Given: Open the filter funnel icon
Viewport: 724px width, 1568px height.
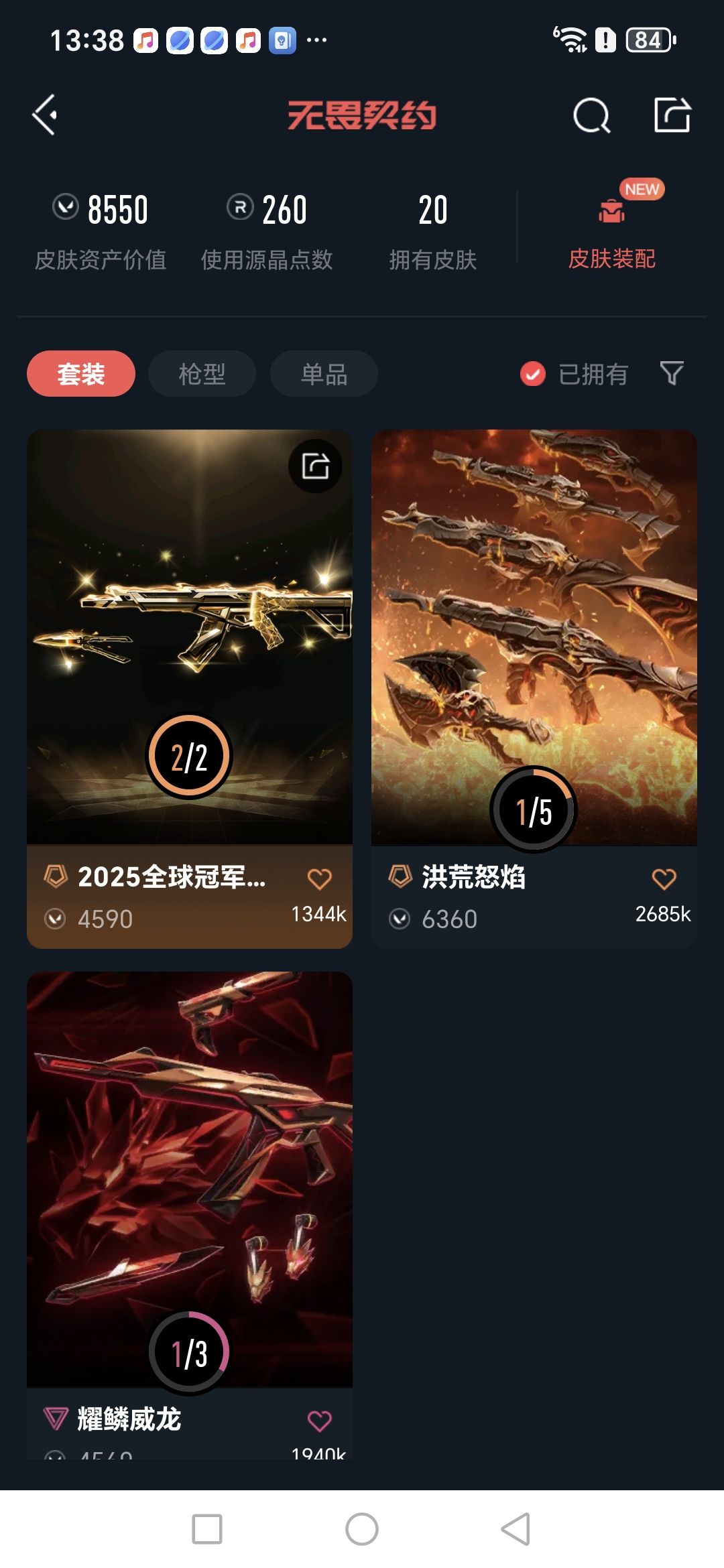Looking at the screenshot, I should click(670, 374).
